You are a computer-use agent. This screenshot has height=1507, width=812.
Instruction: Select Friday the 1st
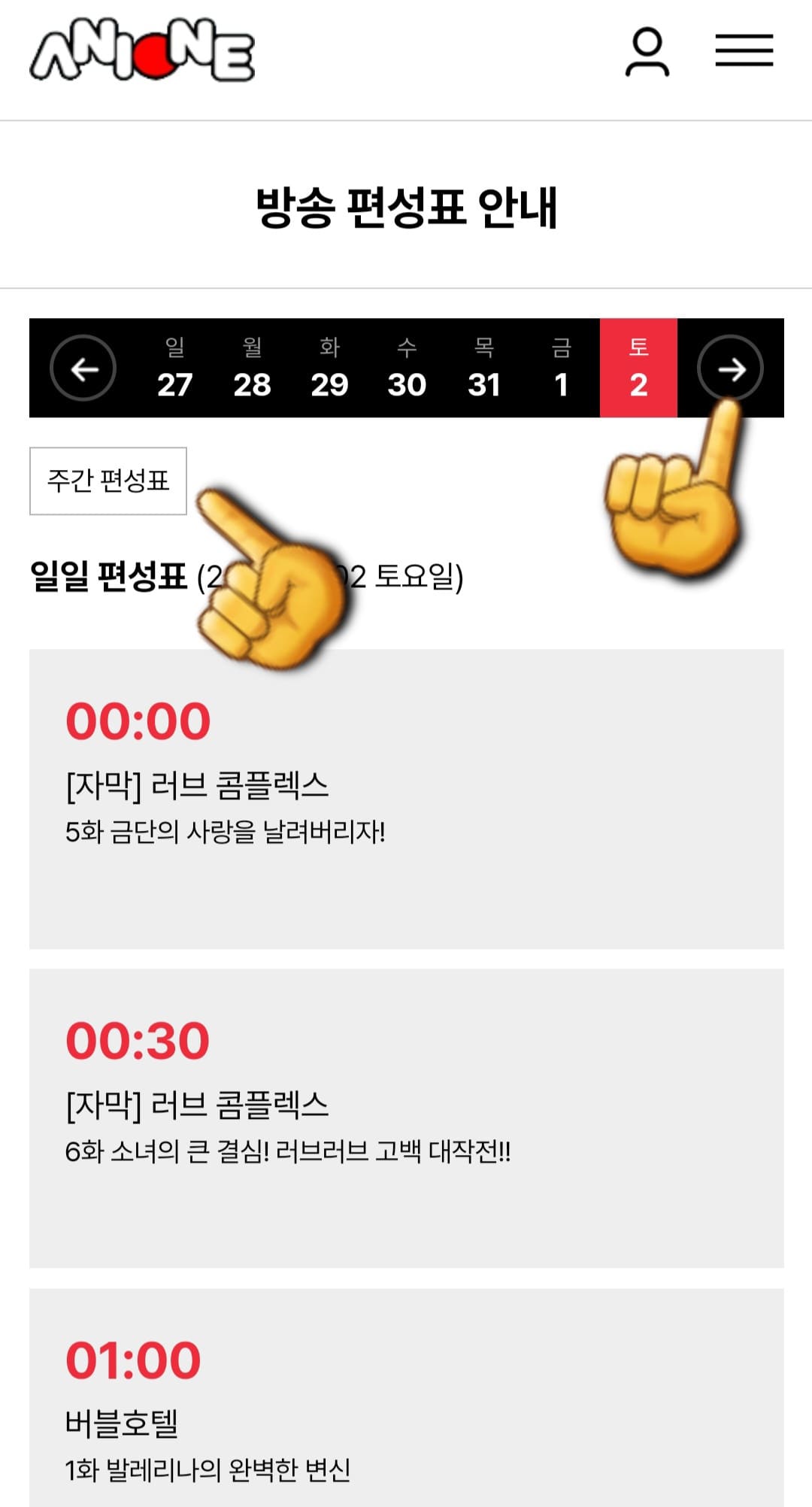pos(561,368)
